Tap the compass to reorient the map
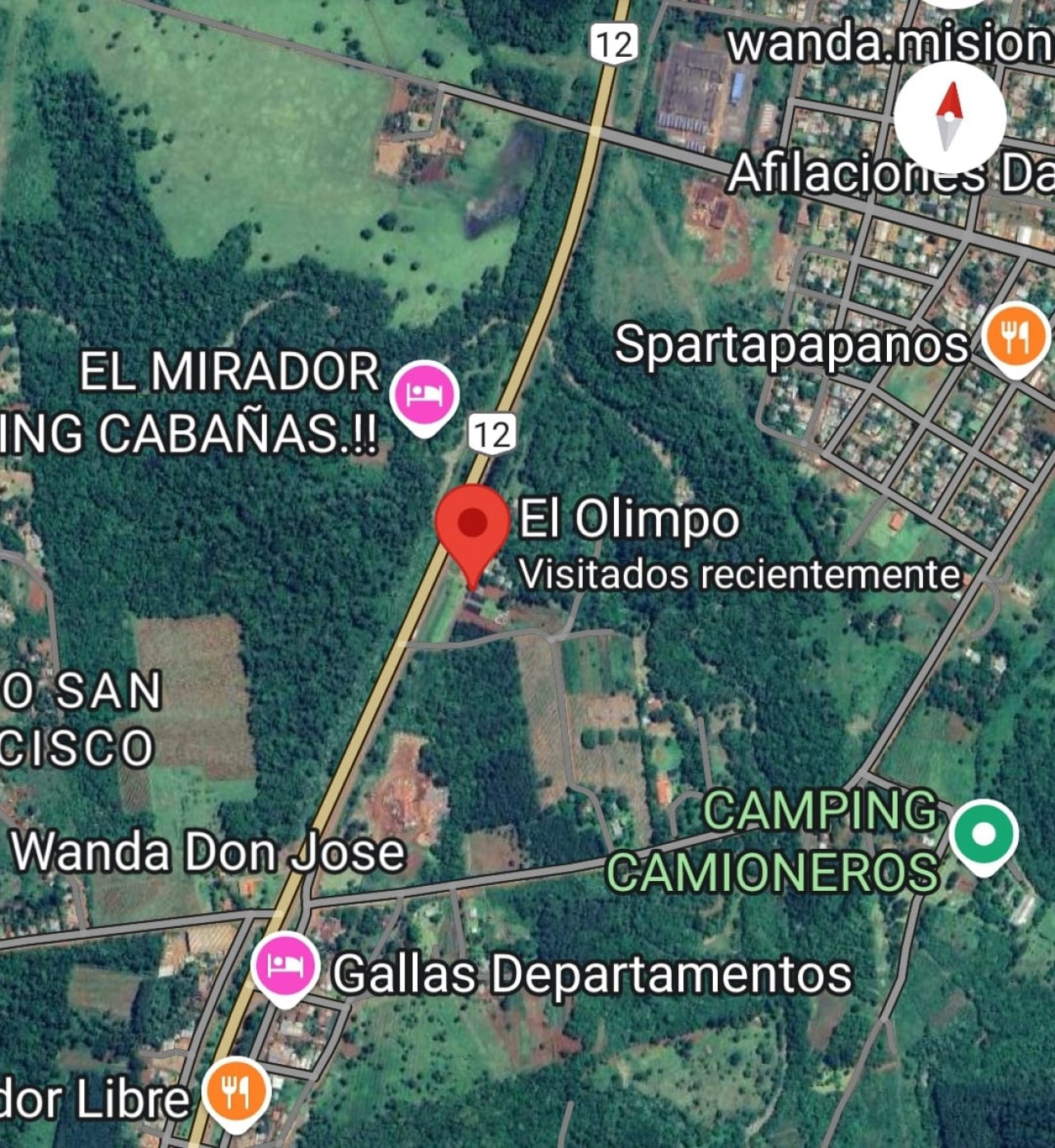Viewport: 1055px width, 1148px height. [x=949, y=117]
